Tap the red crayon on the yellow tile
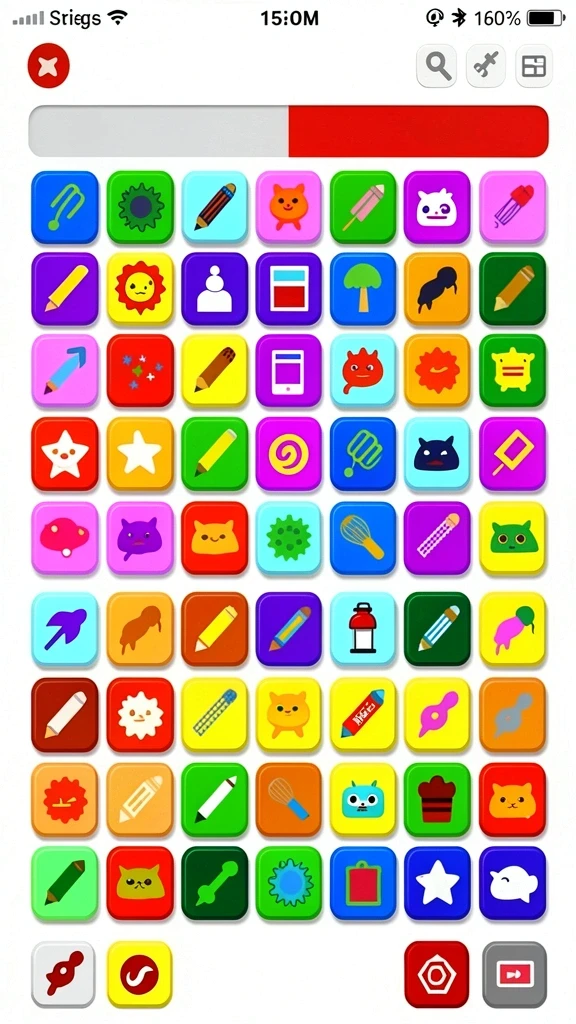Screen dimensions: 576x1024 click(362, 714)
